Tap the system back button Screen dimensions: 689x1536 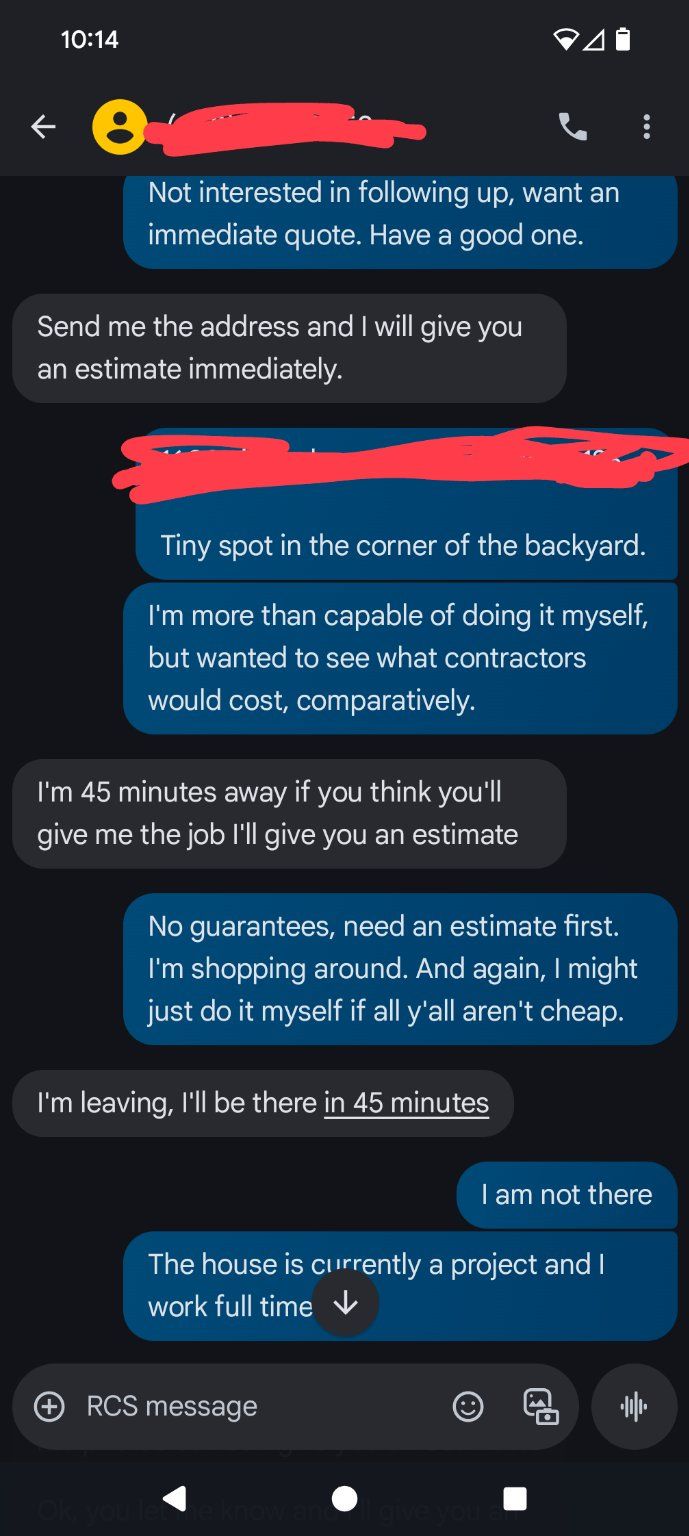[173, 1497]
